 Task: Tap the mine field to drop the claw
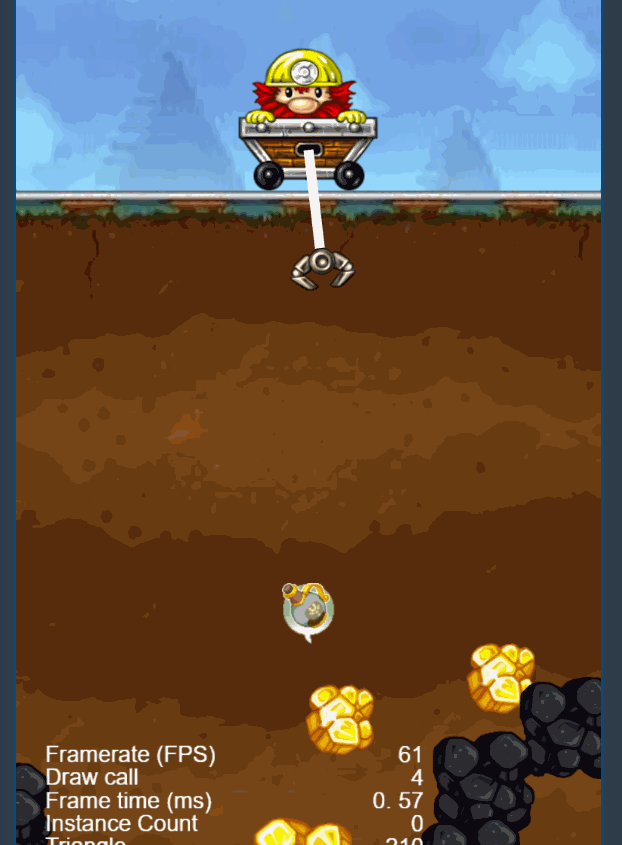click(x=308, y=450)
